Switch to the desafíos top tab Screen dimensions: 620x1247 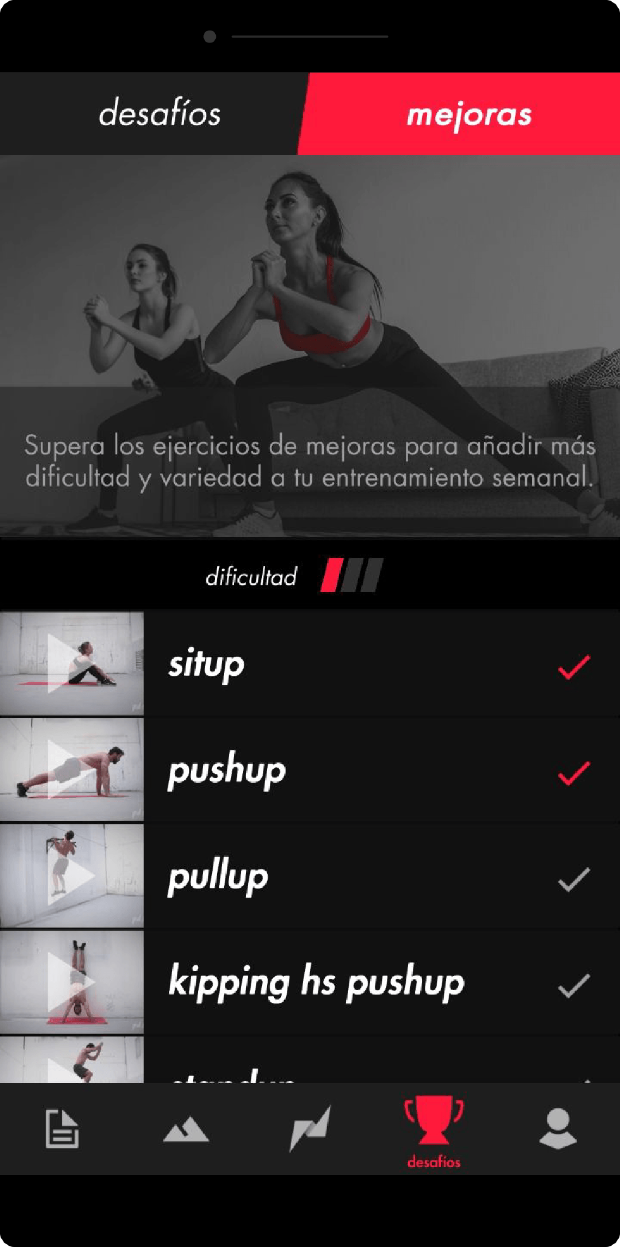pyautogui.click(x=159, y=114)
